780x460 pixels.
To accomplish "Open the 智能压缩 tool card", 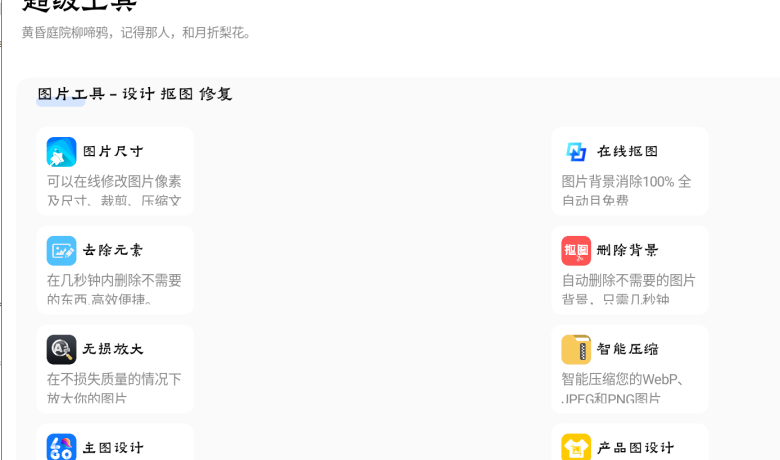I will [629, 368].
